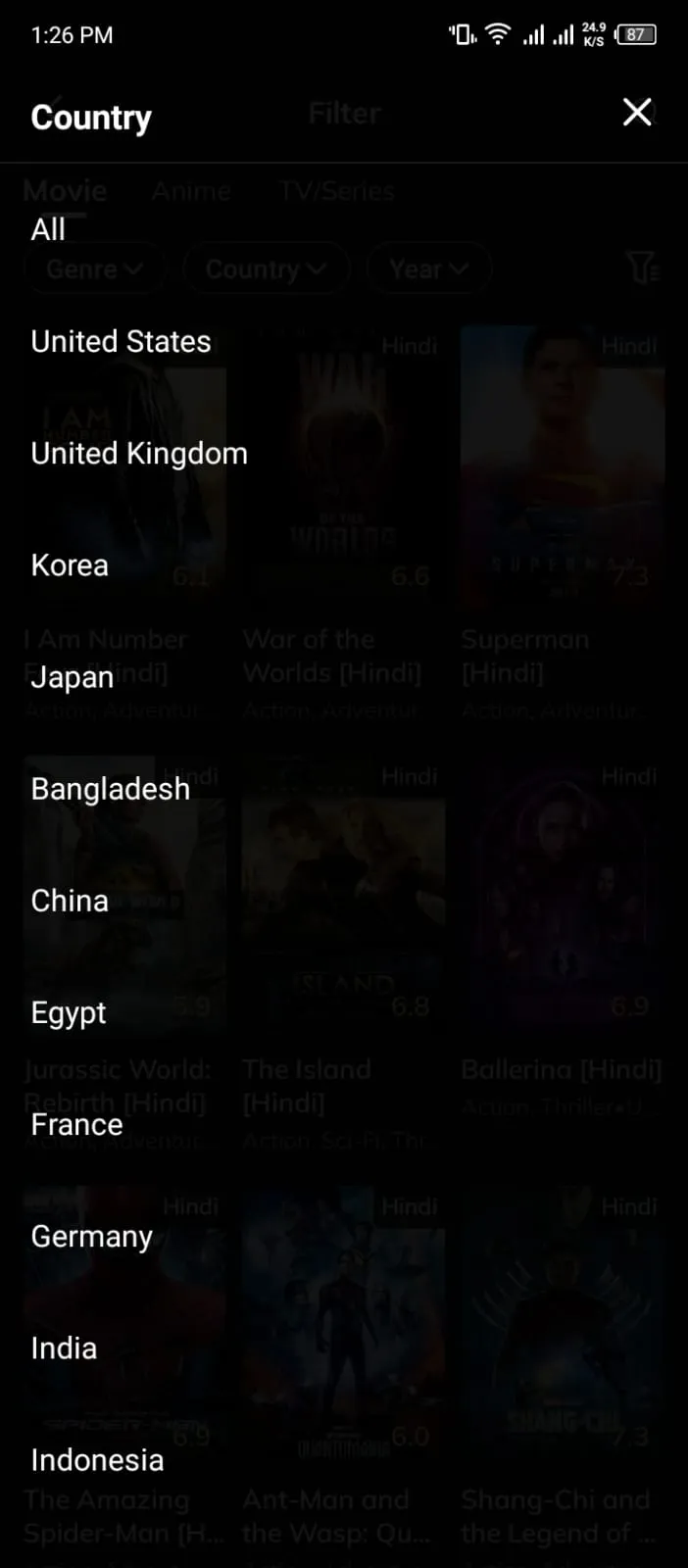This screenshot has height=1568, width=688.
Task: Pick Germany as country filter
Action: click(x=92, y=1237)
